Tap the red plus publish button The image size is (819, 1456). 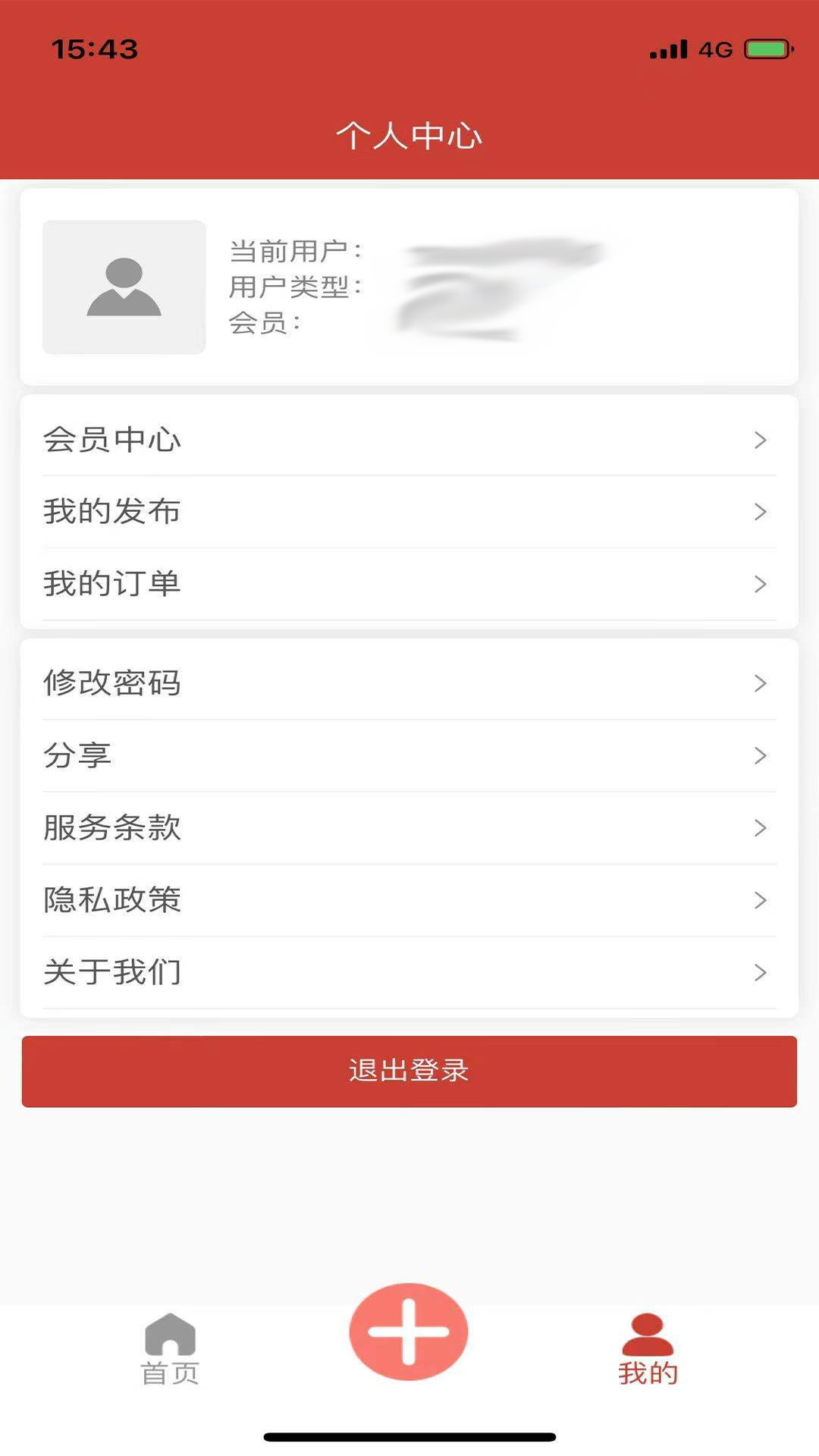(409, 1332)
